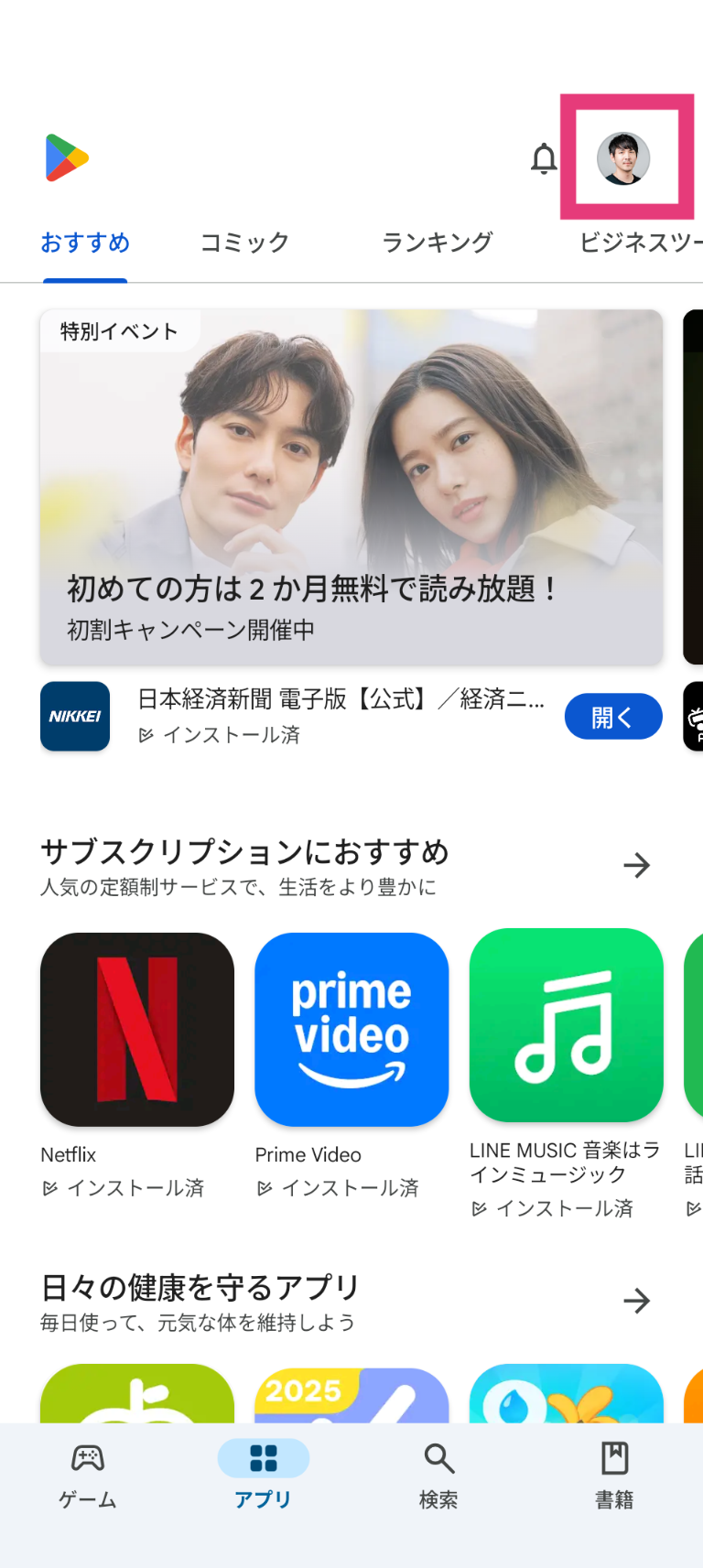
Task: Expand サブスクリプションにおすすめ with the arrow
Action: point(637,865)
